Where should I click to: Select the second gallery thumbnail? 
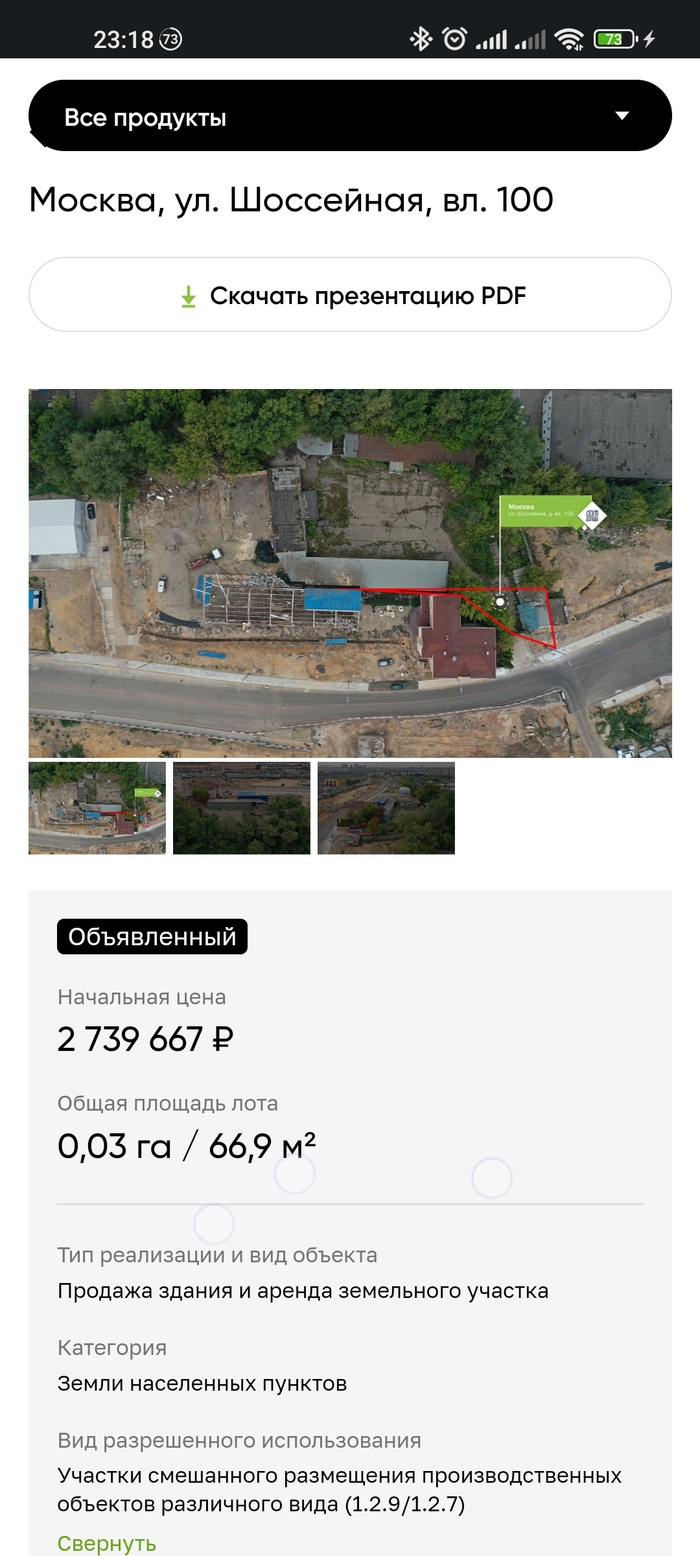241,808
